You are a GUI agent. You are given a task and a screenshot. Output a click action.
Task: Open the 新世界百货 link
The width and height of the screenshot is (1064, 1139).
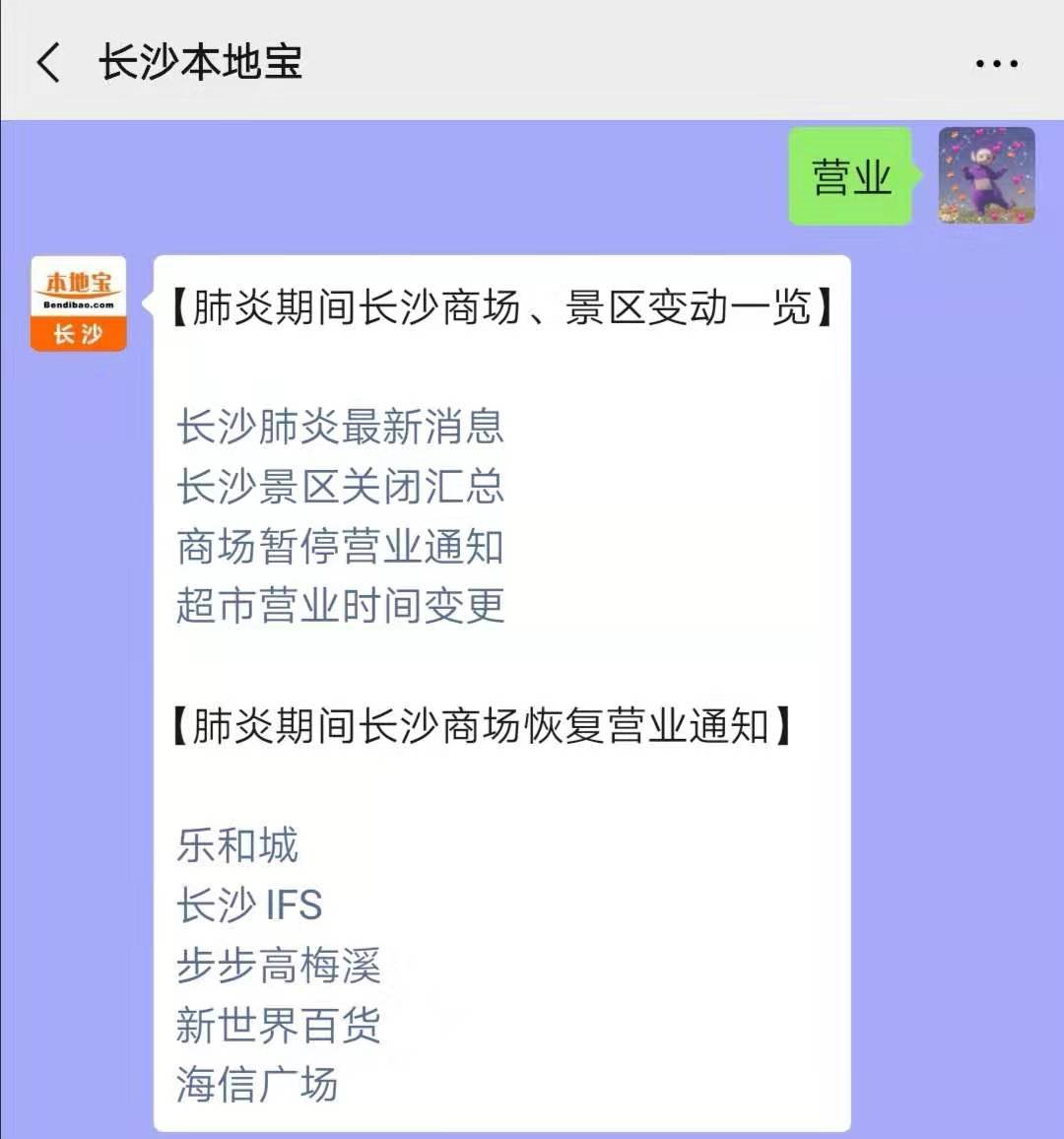point(278,1025)
